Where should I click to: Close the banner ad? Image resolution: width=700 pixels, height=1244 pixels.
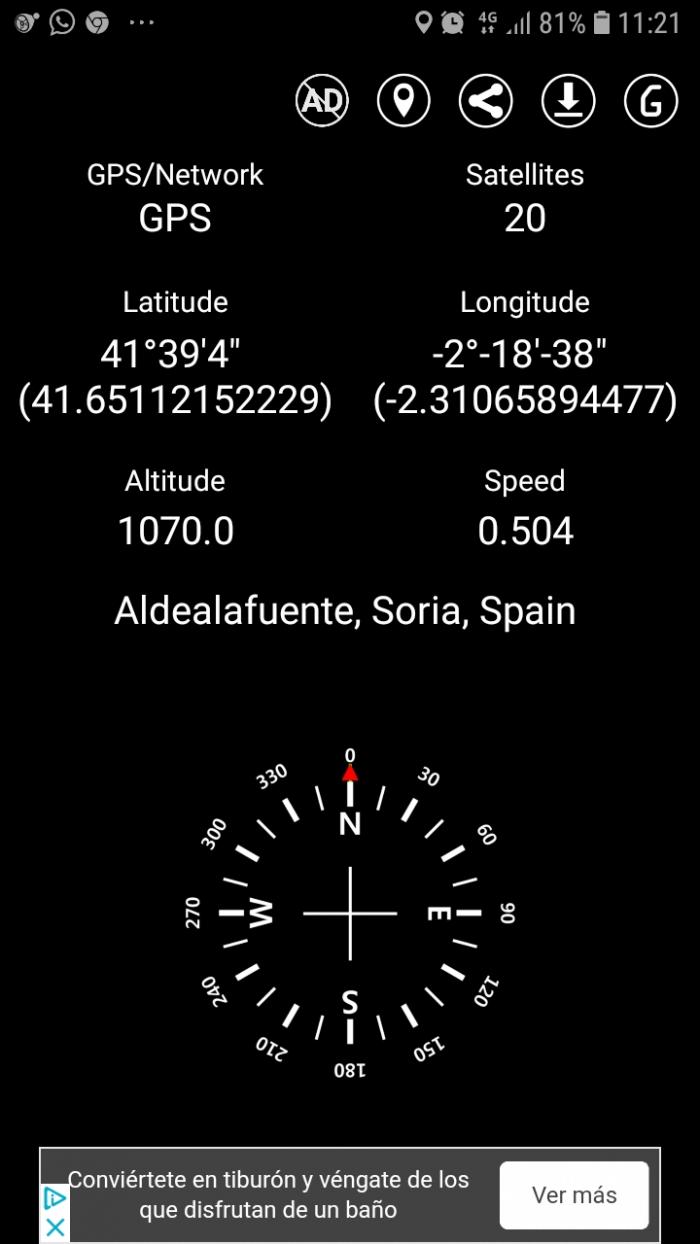tap(56, 1228)
